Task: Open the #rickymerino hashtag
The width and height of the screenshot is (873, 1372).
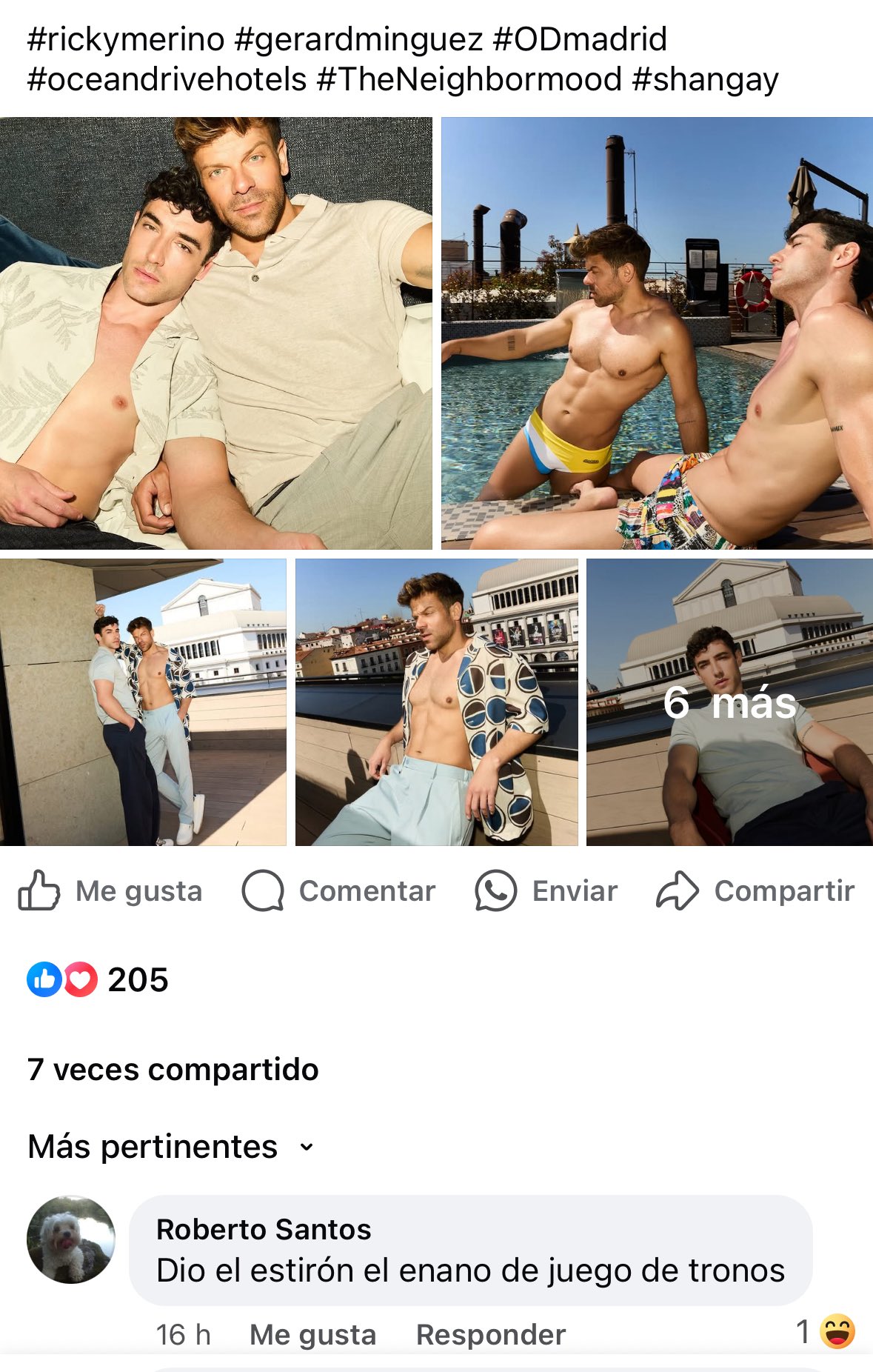Action: [125, 39]
